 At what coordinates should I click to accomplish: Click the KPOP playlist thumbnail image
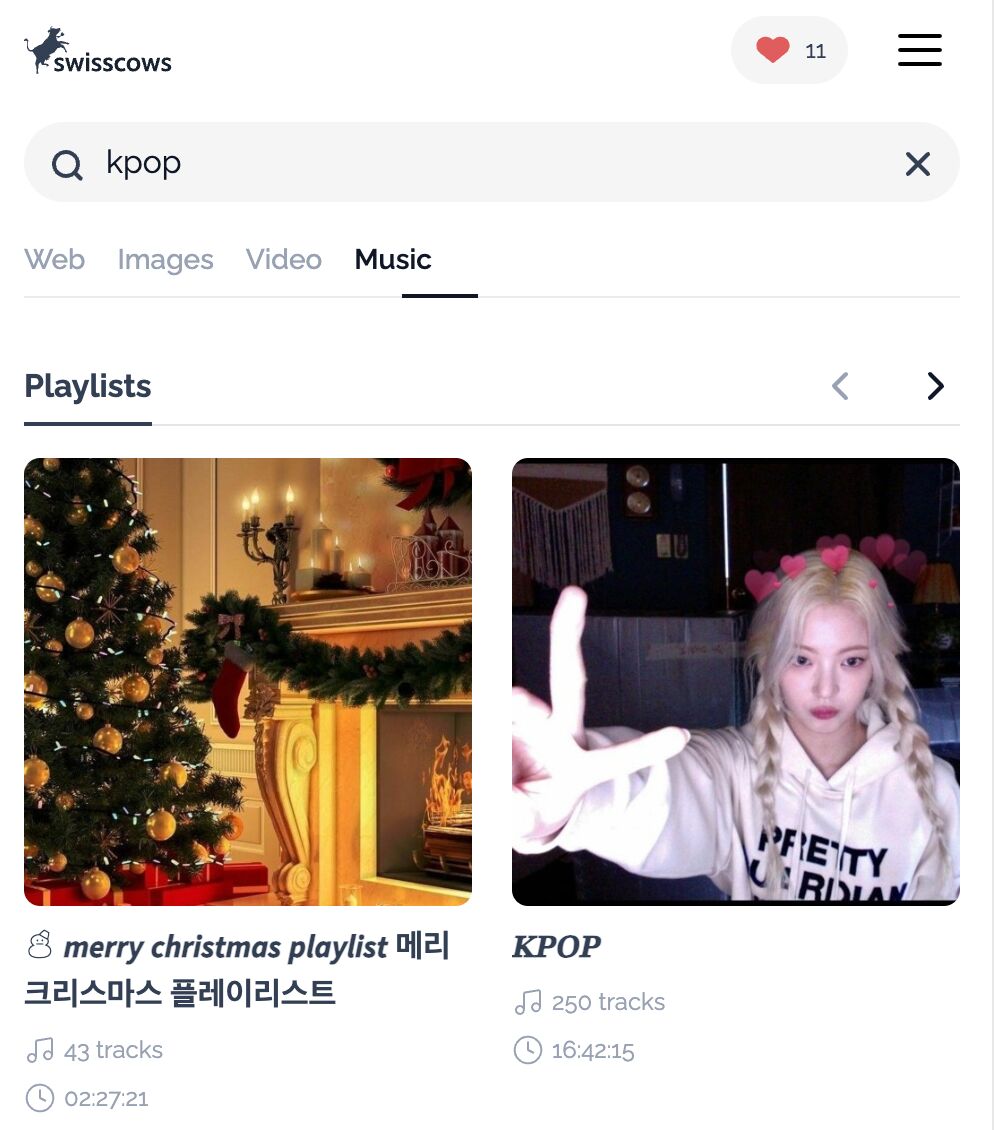coord(735,681)
